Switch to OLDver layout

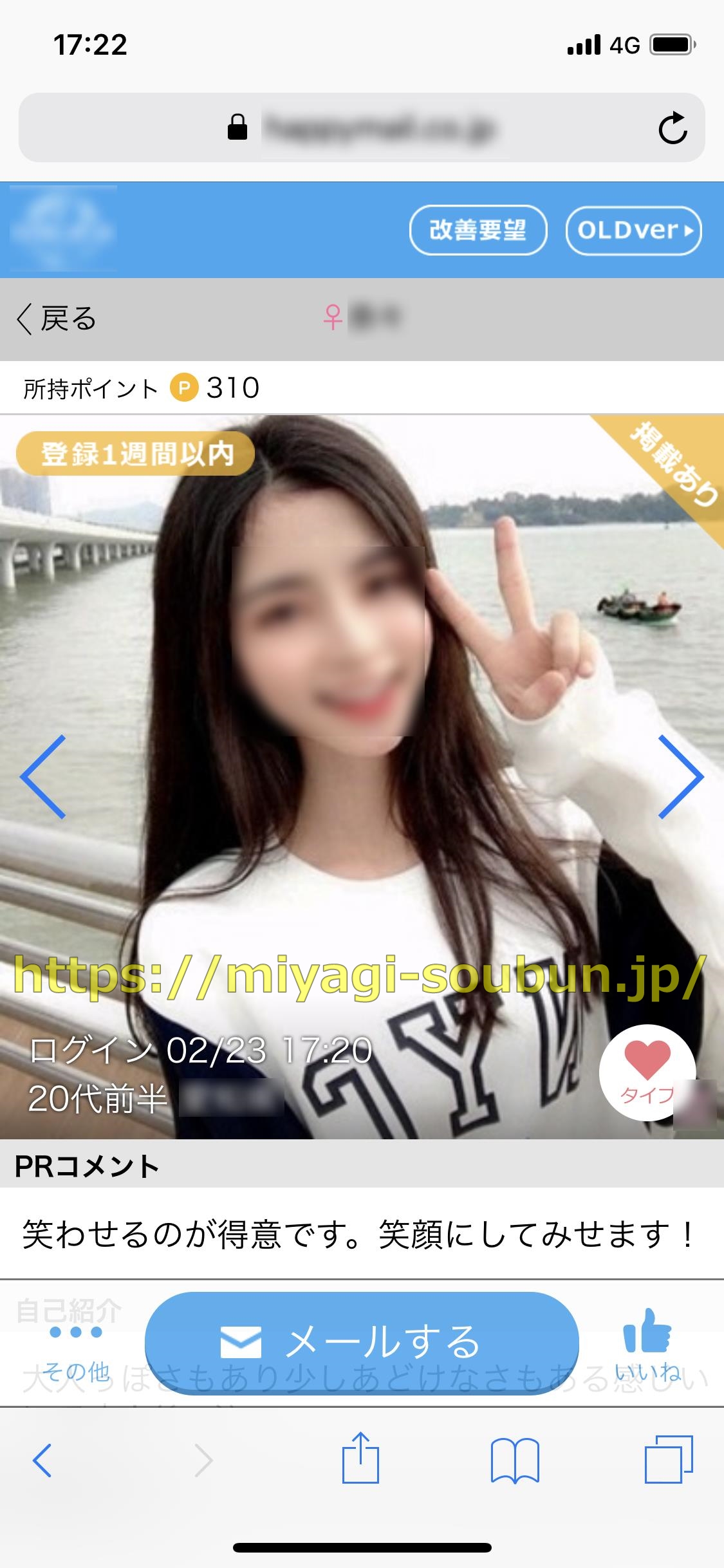(634, 230)
